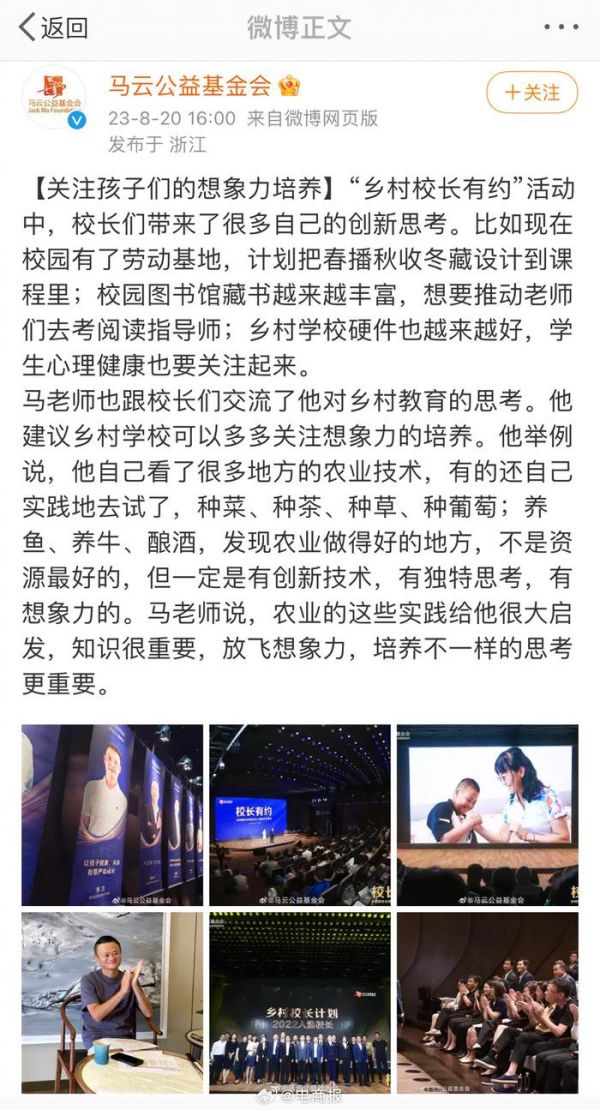
Task: View photo of blue portrait banners
Action: coord(112,815)
